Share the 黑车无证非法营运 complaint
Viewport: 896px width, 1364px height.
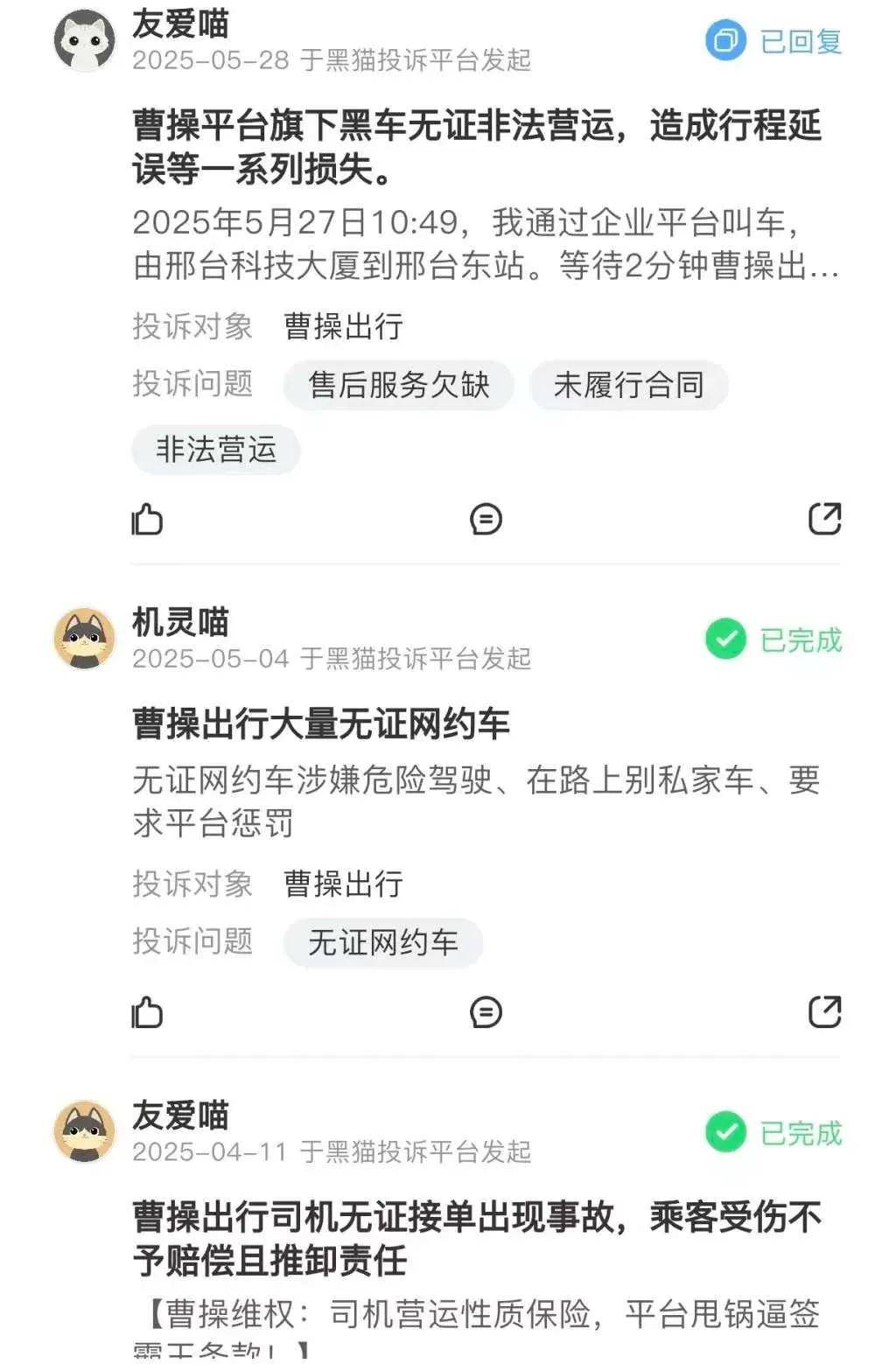coord(824,519)
